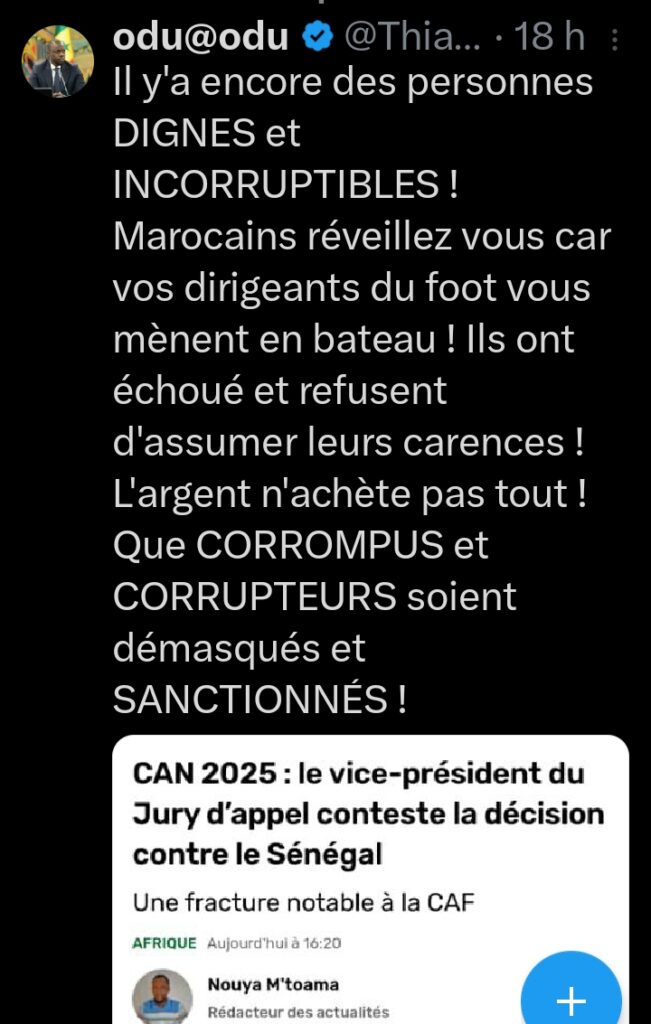Open the tweet's three-dot overflow menu
651x1024 pixels.
(615, 40)
